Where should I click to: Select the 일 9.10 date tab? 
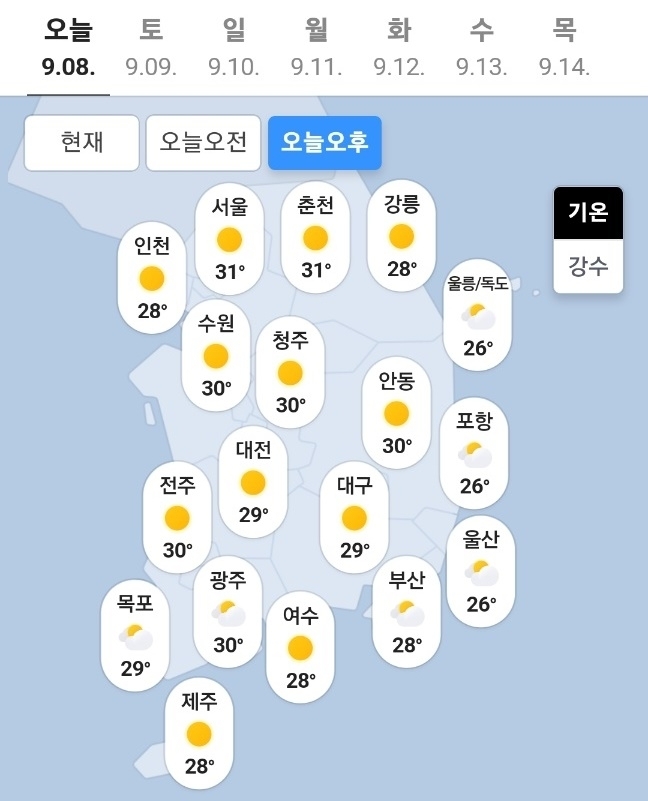(234, 48)
